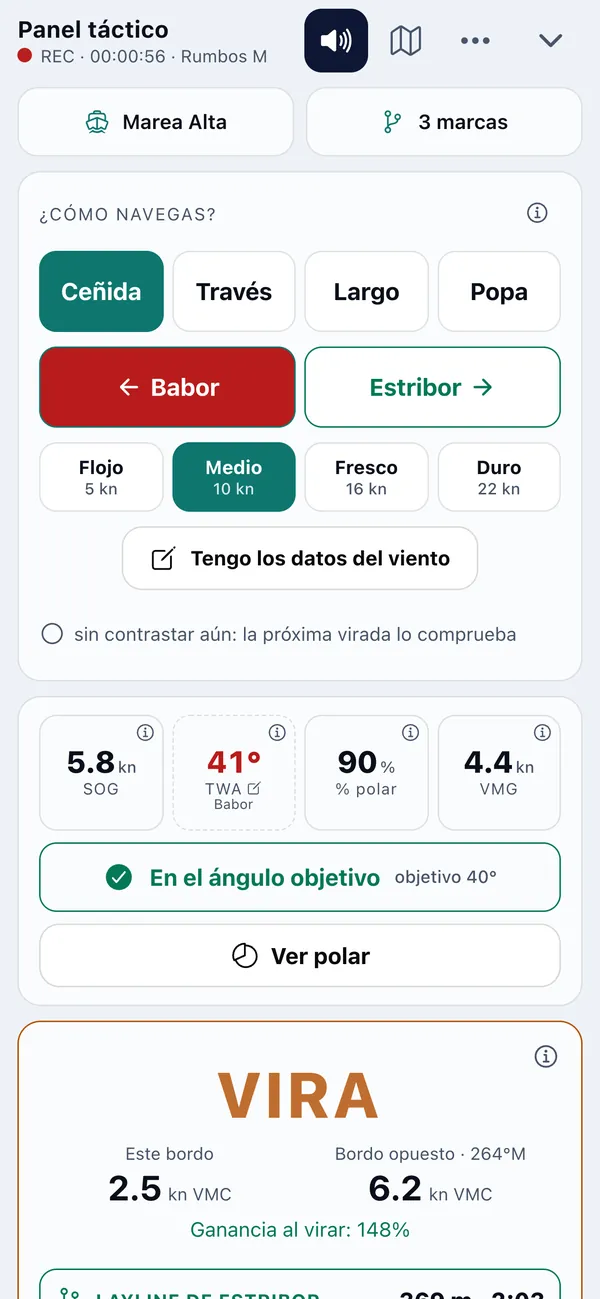Select the Largo sailing mode

pyautogui.click(x=366, y=292)
